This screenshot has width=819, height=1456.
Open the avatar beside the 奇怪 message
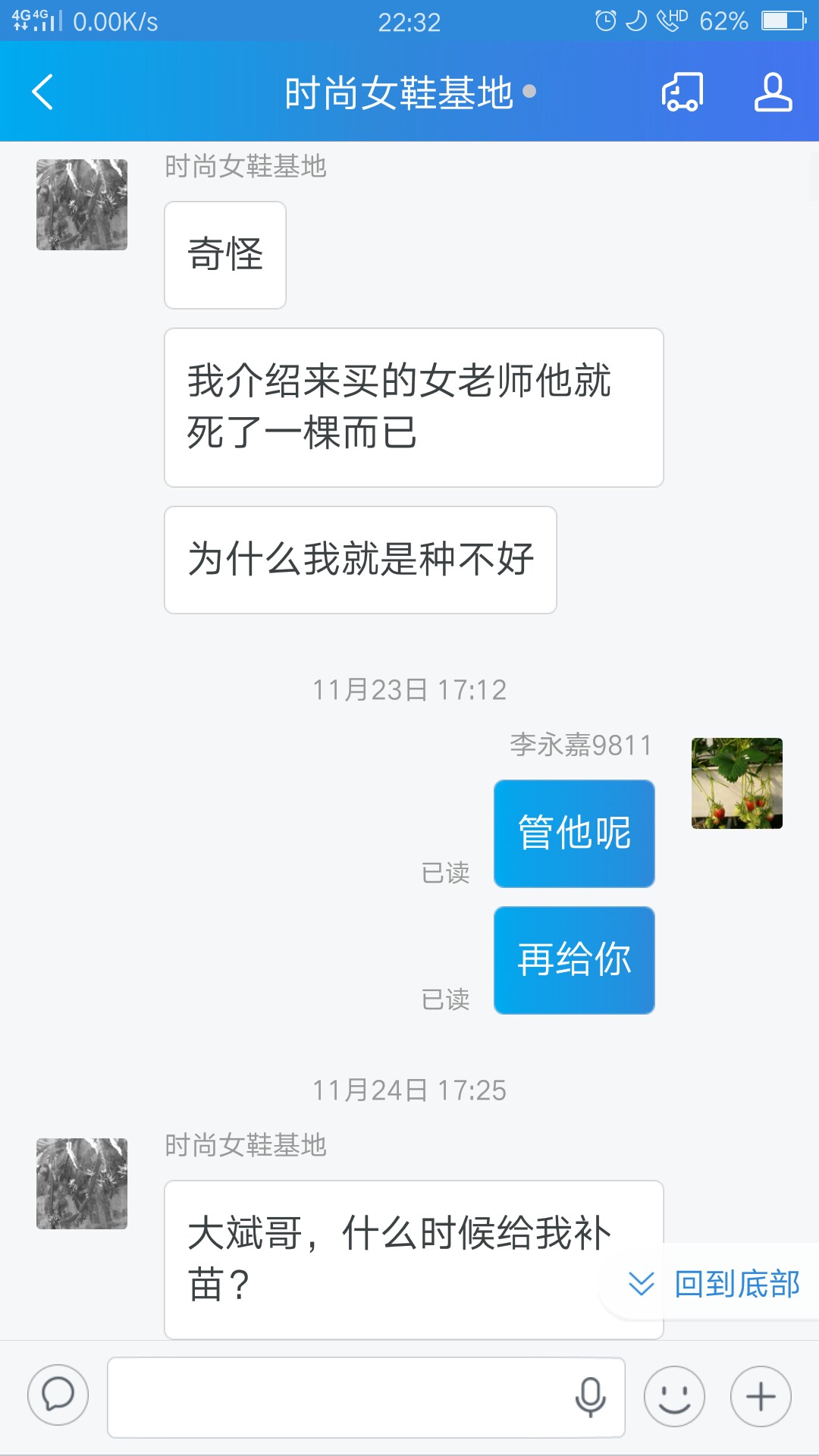(82, 205)
